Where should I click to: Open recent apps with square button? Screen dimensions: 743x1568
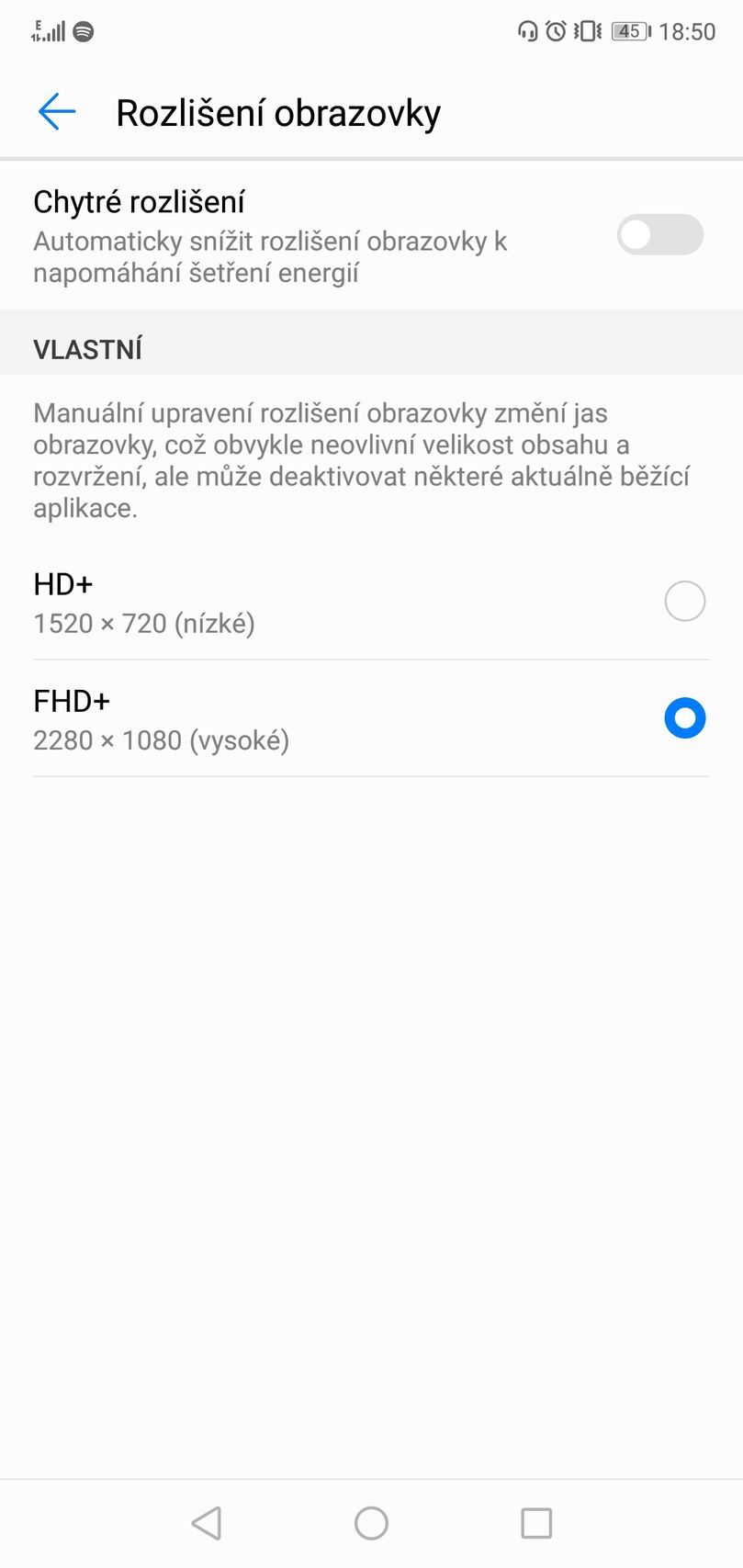pyautogui.click(x=535, y=1521)
